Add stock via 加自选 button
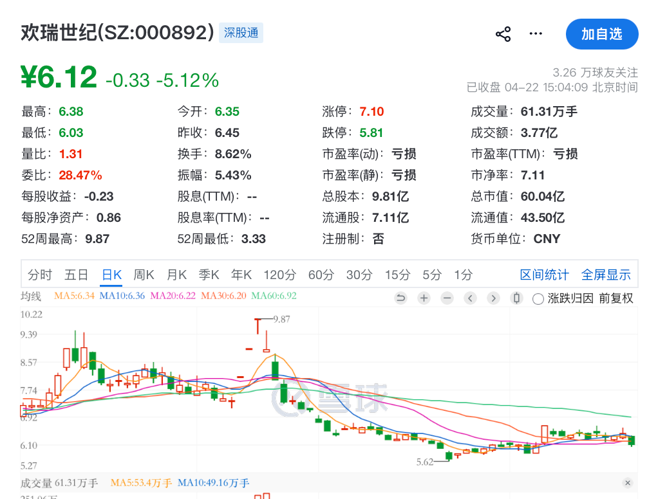 tap(602, 34)
